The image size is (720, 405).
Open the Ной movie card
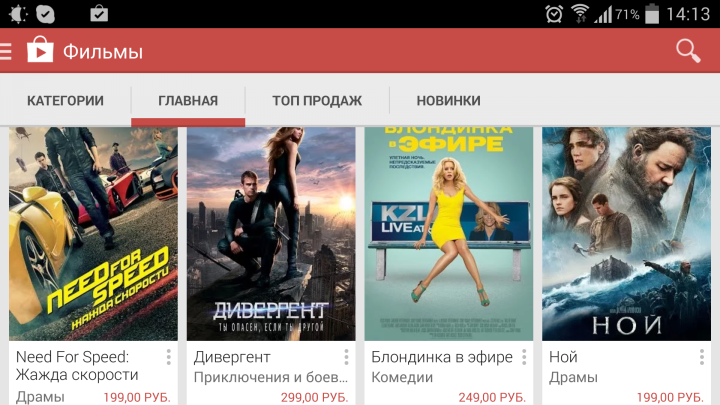(626, 235)
